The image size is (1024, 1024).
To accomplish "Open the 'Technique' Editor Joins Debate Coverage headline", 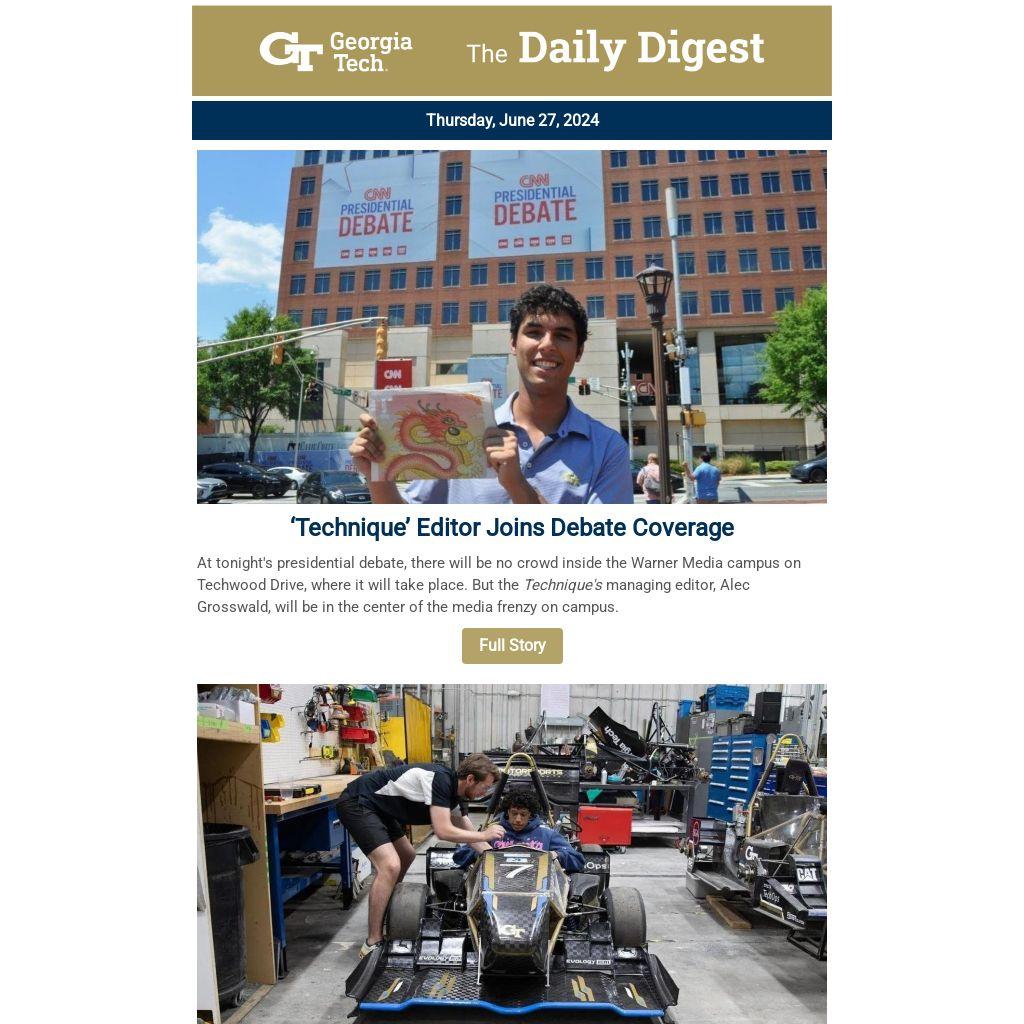I will pyautogui.click(x=512, y=528).
